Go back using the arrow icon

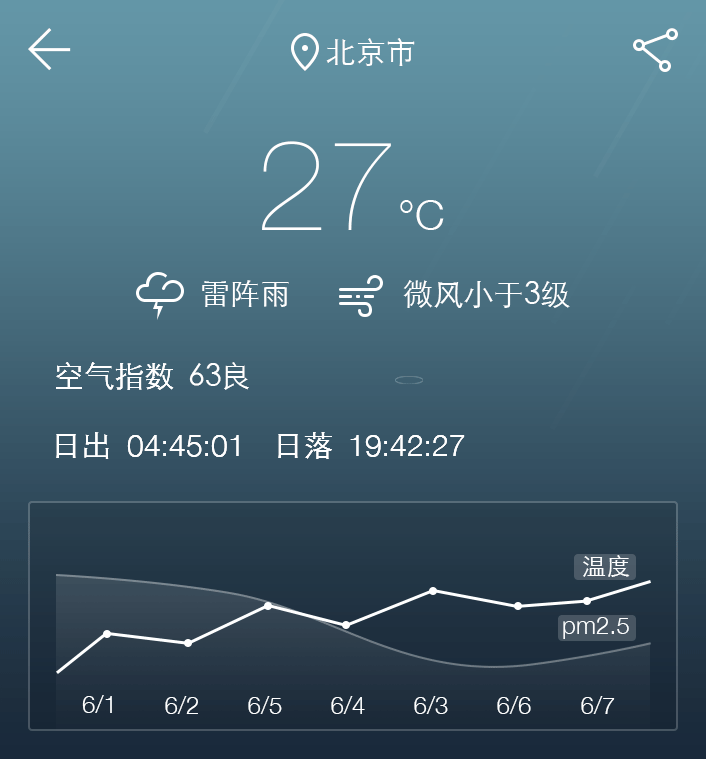click(49, 50)
